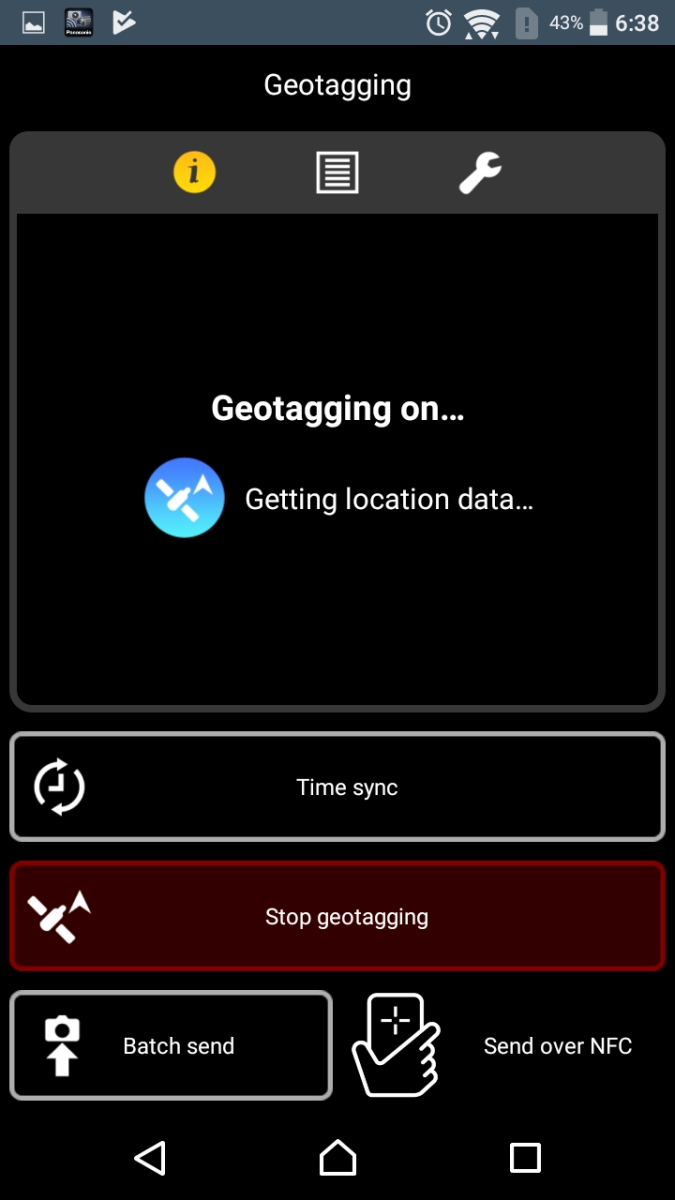
Task: Tap the Time sync button
Action: (337, 787)
